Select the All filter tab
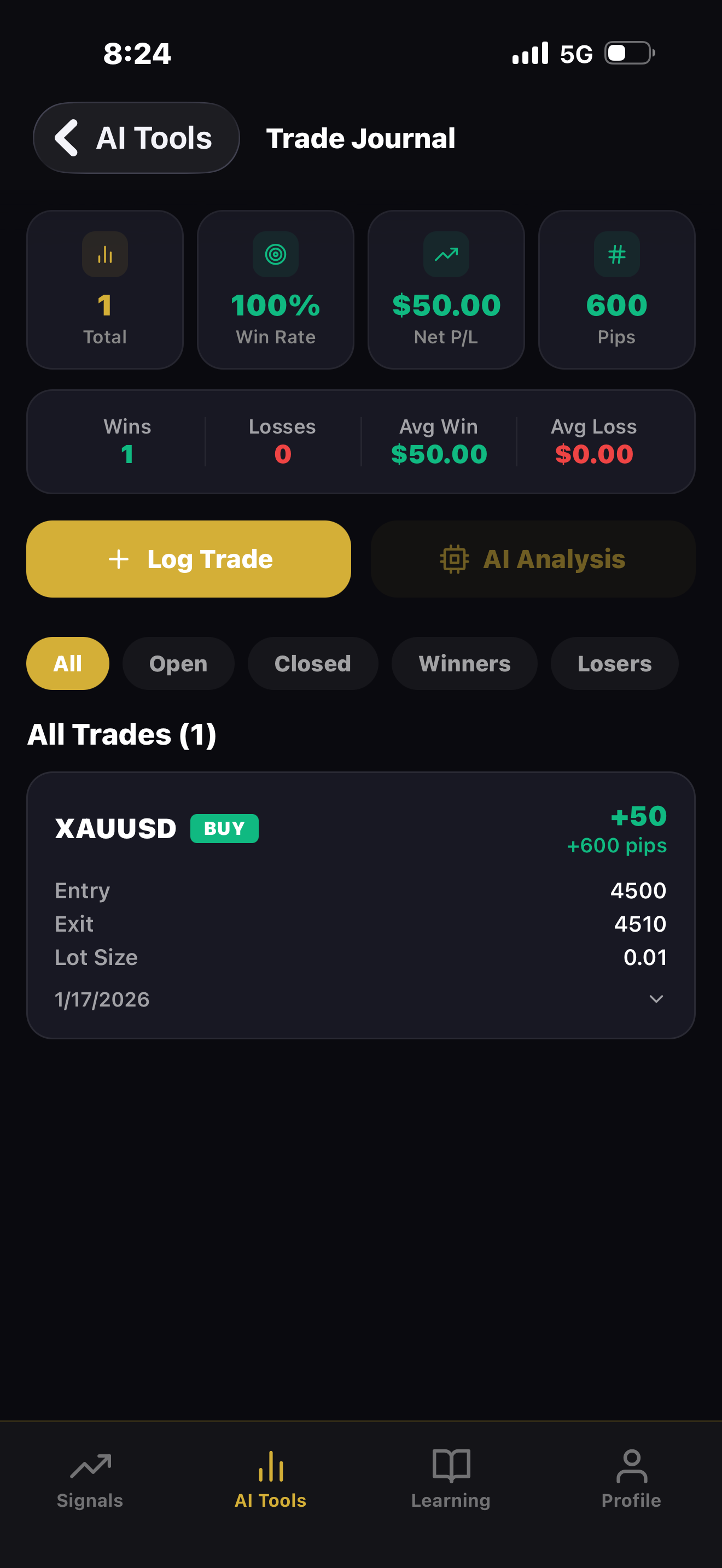 click(67, 664)
